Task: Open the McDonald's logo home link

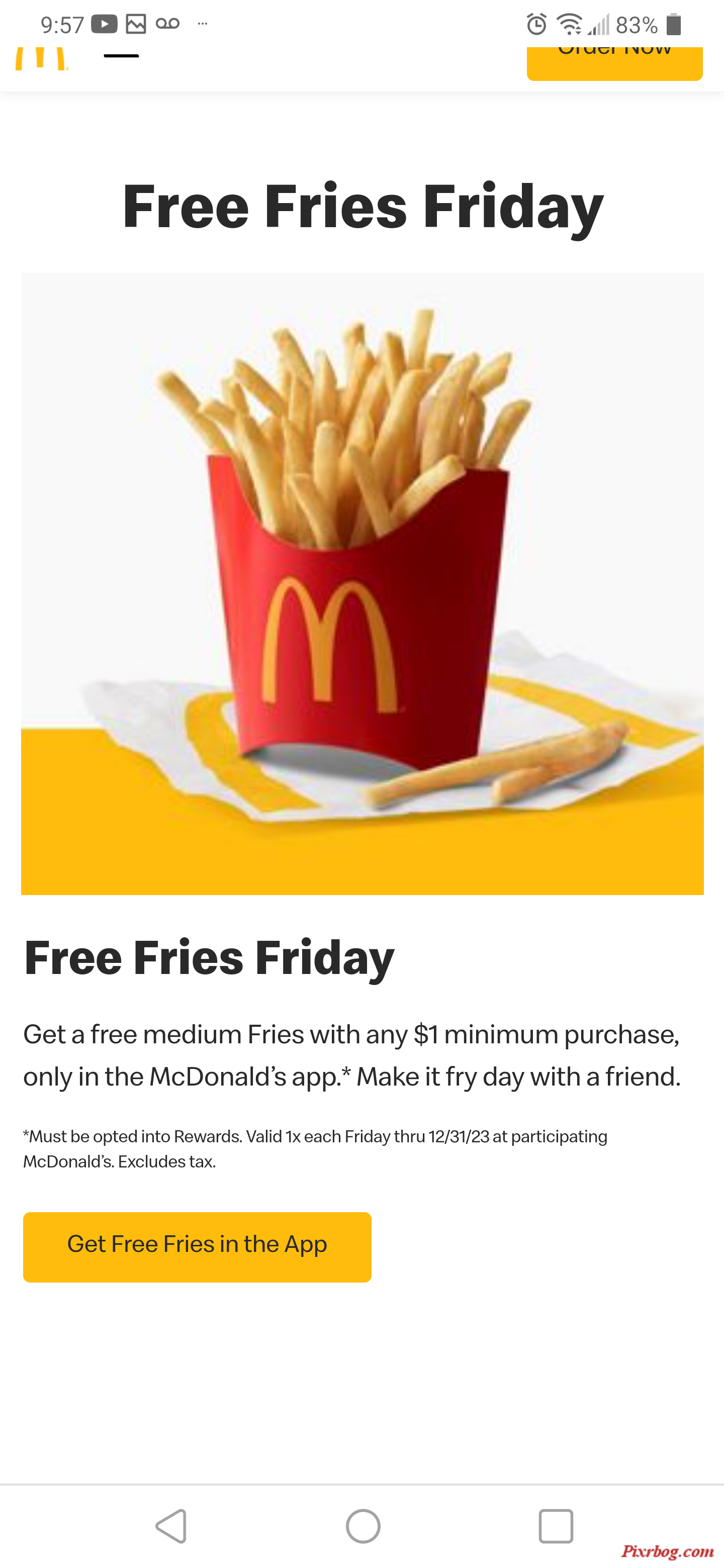Action: pyautogui.click(x=41, y=59)
